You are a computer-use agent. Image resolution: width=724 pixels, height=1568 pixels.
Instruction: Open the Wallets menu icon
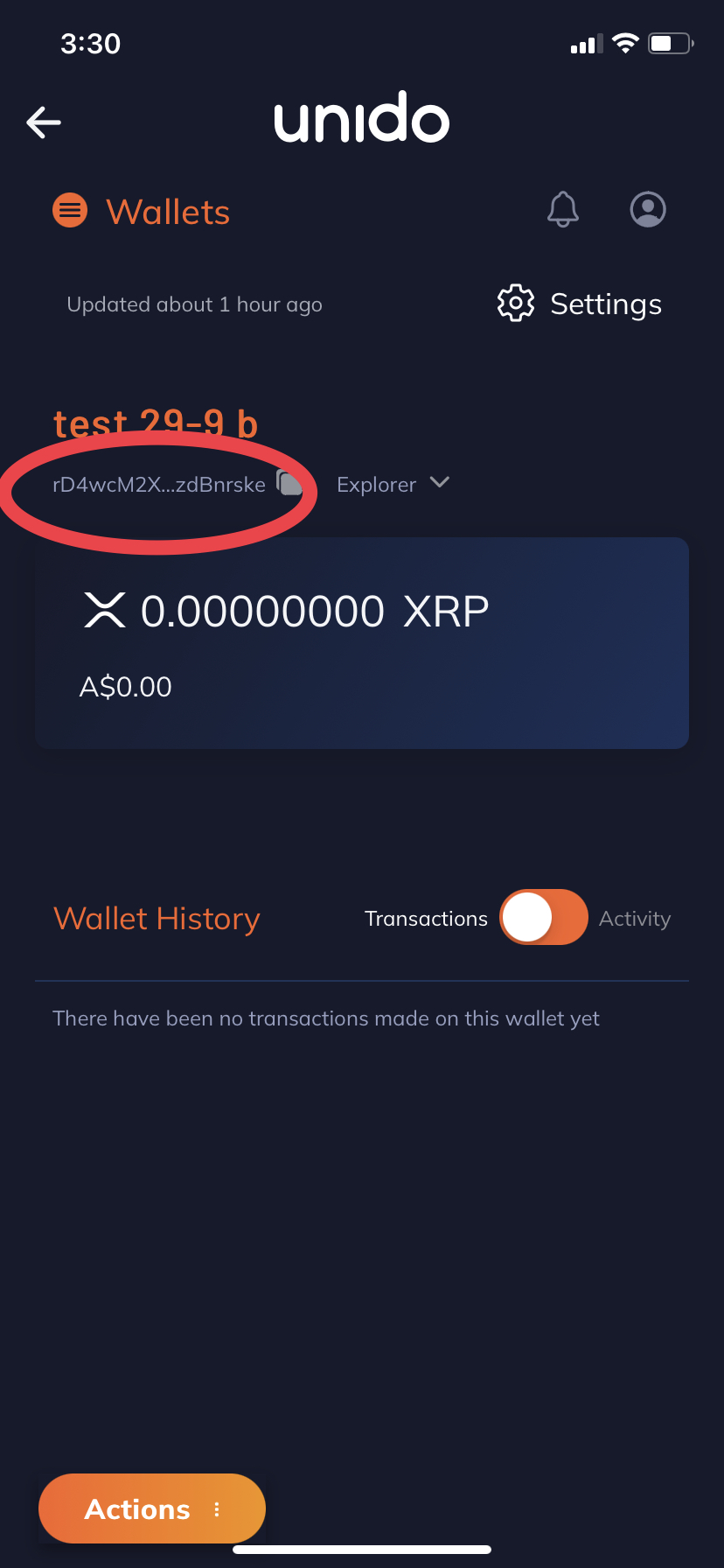click(70, 210)
